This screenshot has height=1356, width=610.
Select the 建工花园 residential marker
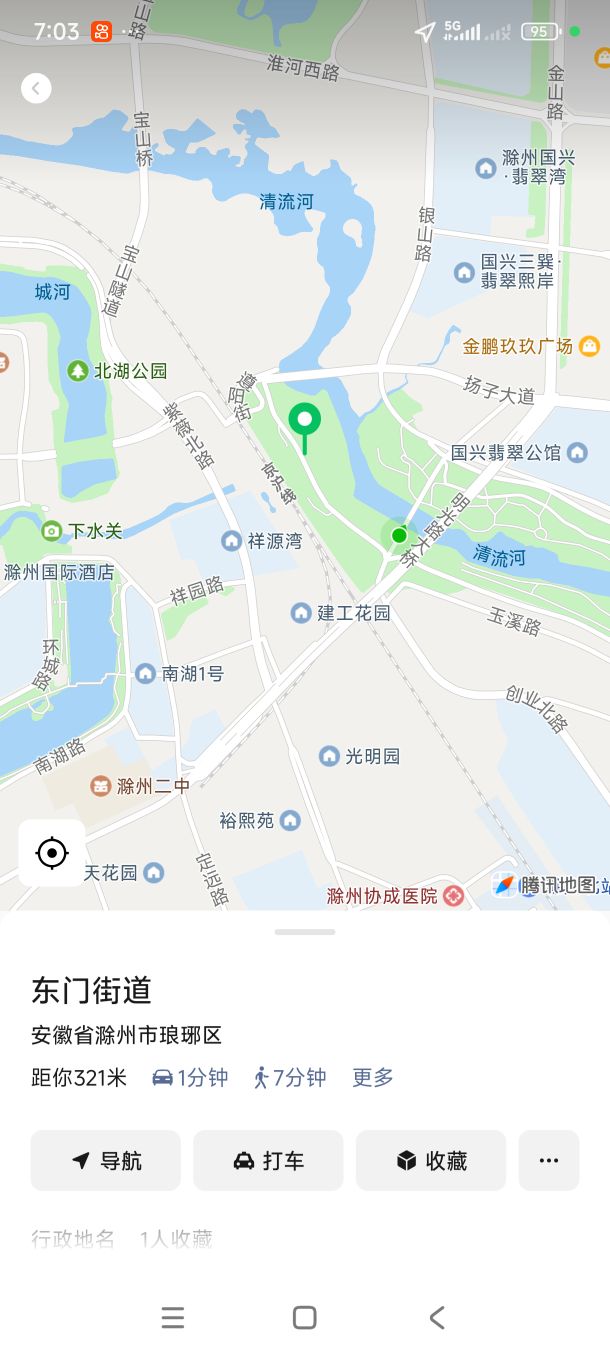coord(301,613)
